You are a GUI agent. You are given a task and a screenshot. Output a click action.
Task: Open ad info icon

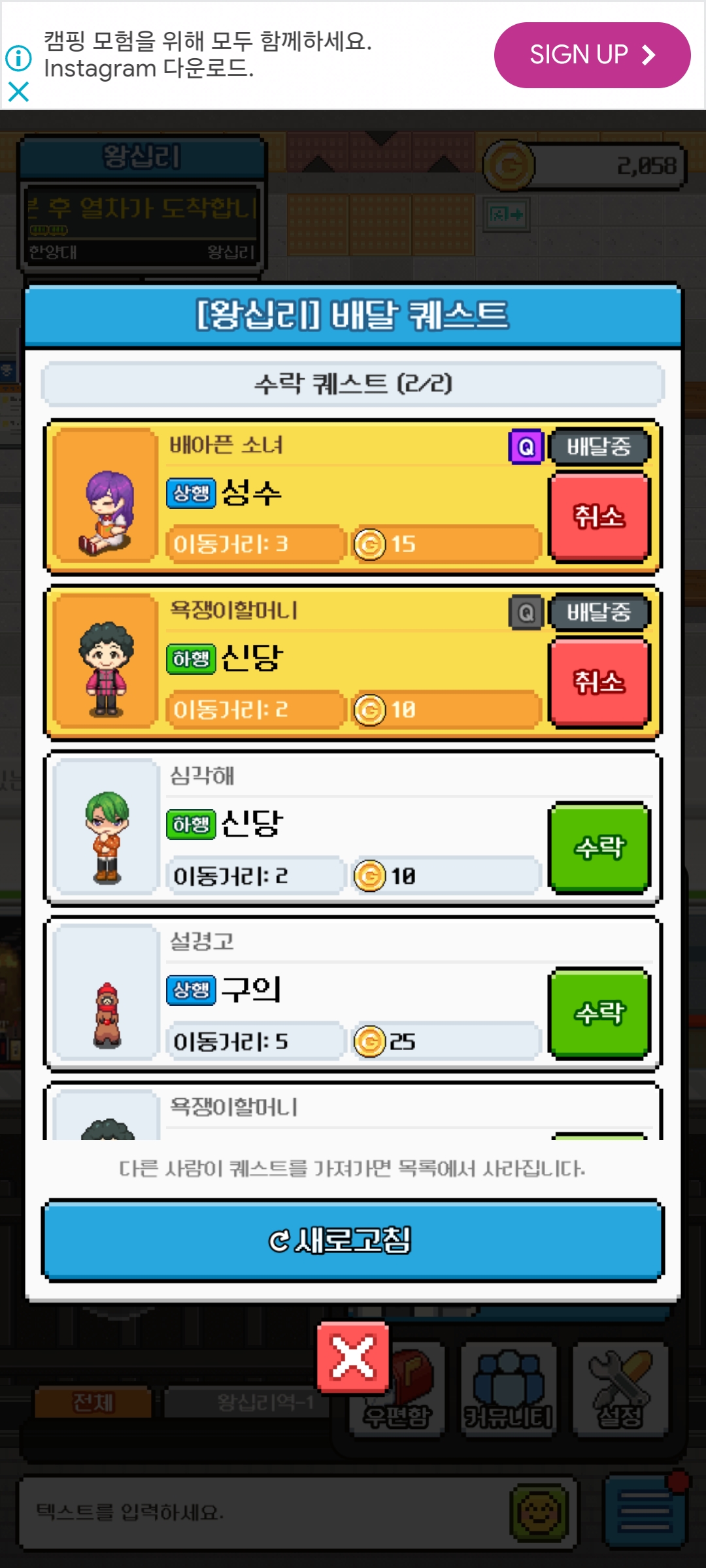tap(18, 58)
